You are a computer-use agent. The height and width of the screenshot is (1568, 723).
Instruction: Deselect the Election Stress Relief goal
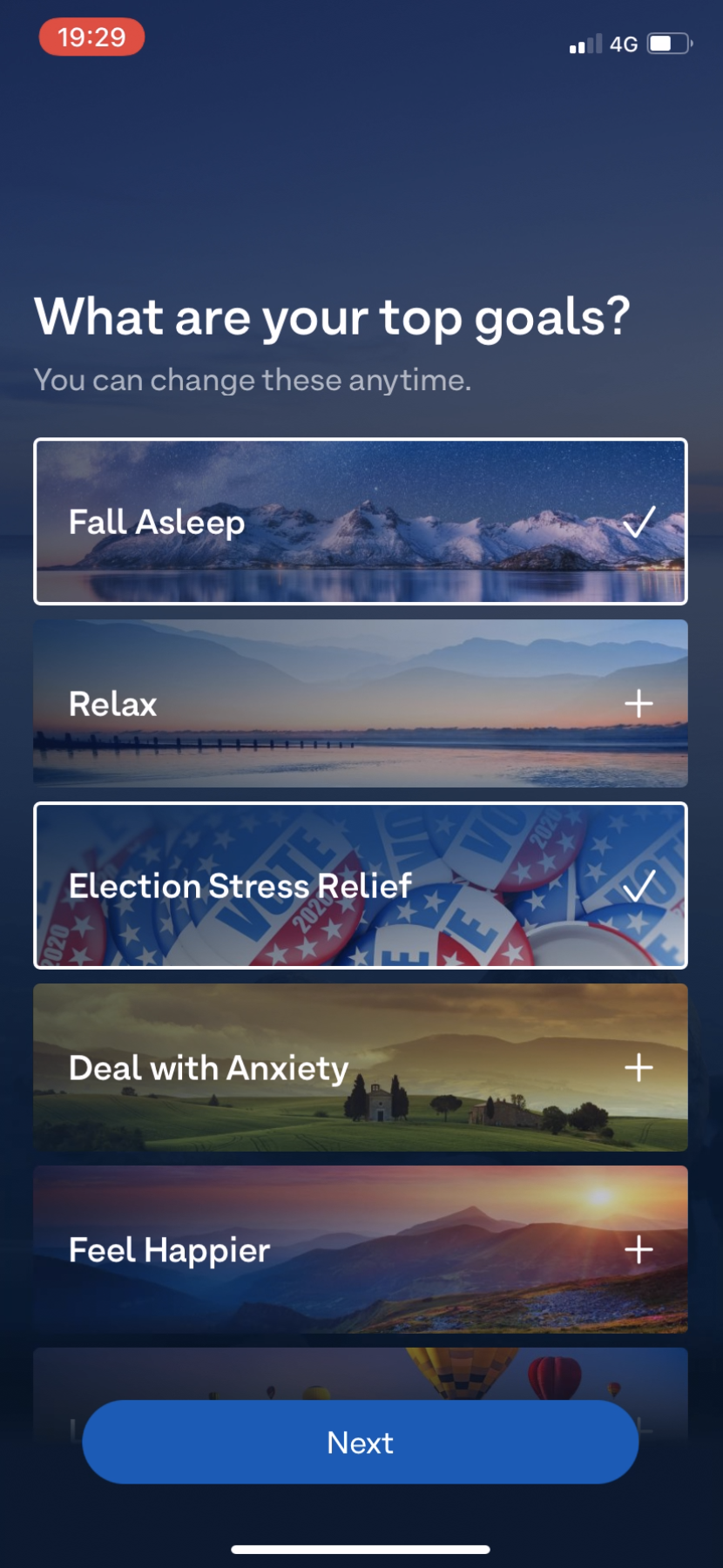tap(360, 885)
